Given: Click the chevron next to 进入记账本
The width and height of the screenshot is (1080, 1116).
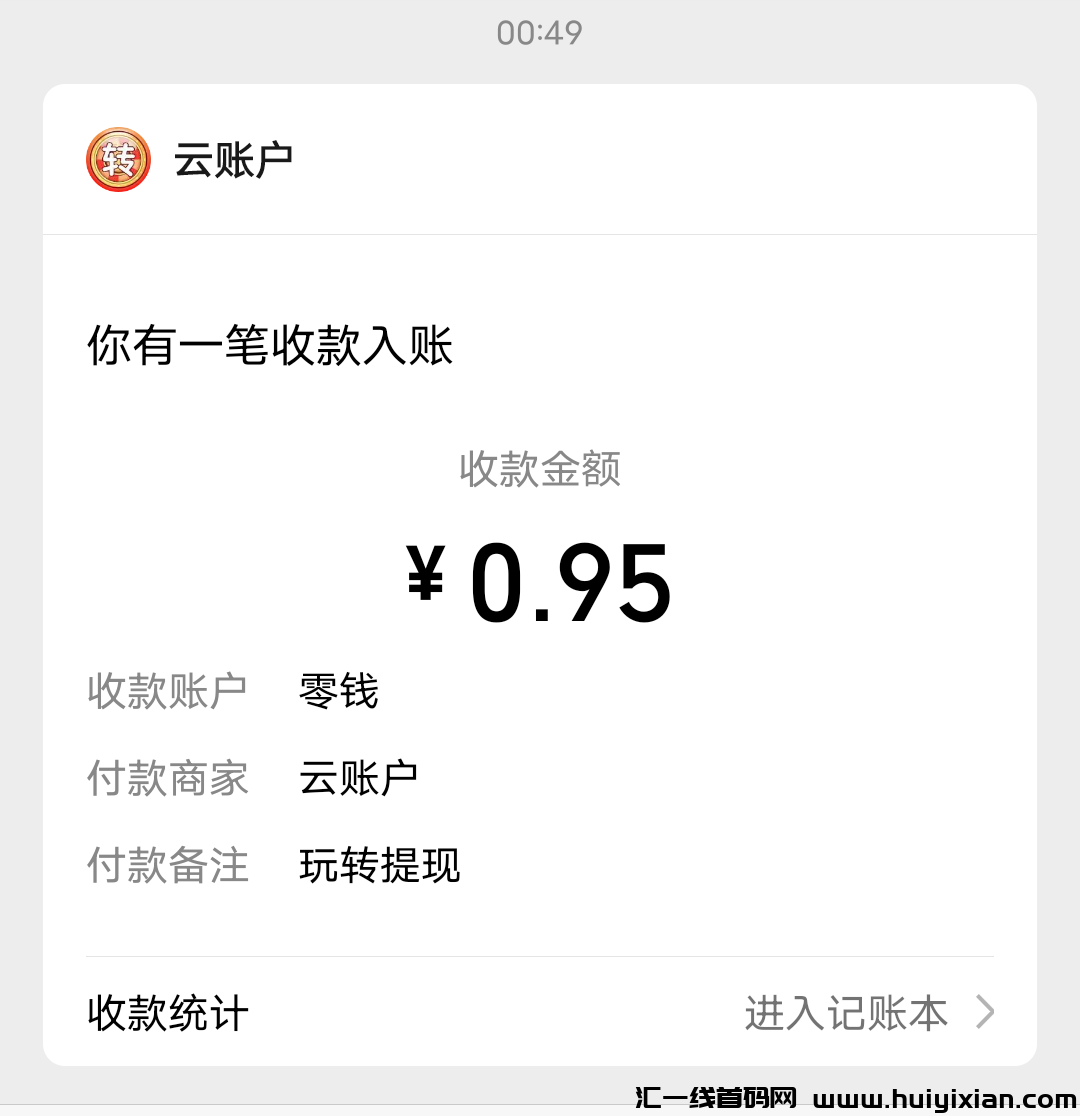Looking at the screenshot, I should point(985,1013).
